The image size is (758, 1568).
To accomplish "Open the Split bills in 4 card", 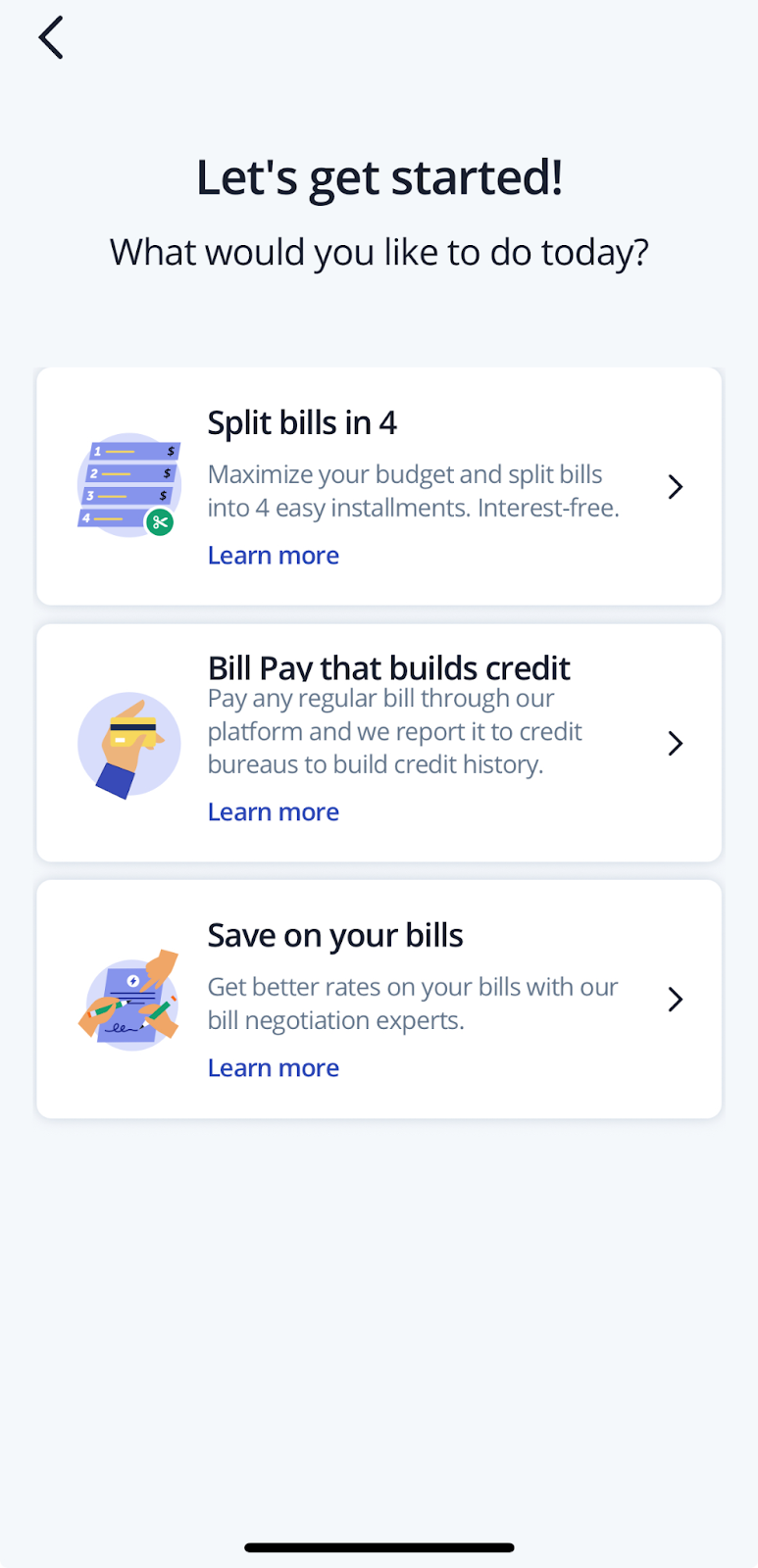I will pos(412,461).
